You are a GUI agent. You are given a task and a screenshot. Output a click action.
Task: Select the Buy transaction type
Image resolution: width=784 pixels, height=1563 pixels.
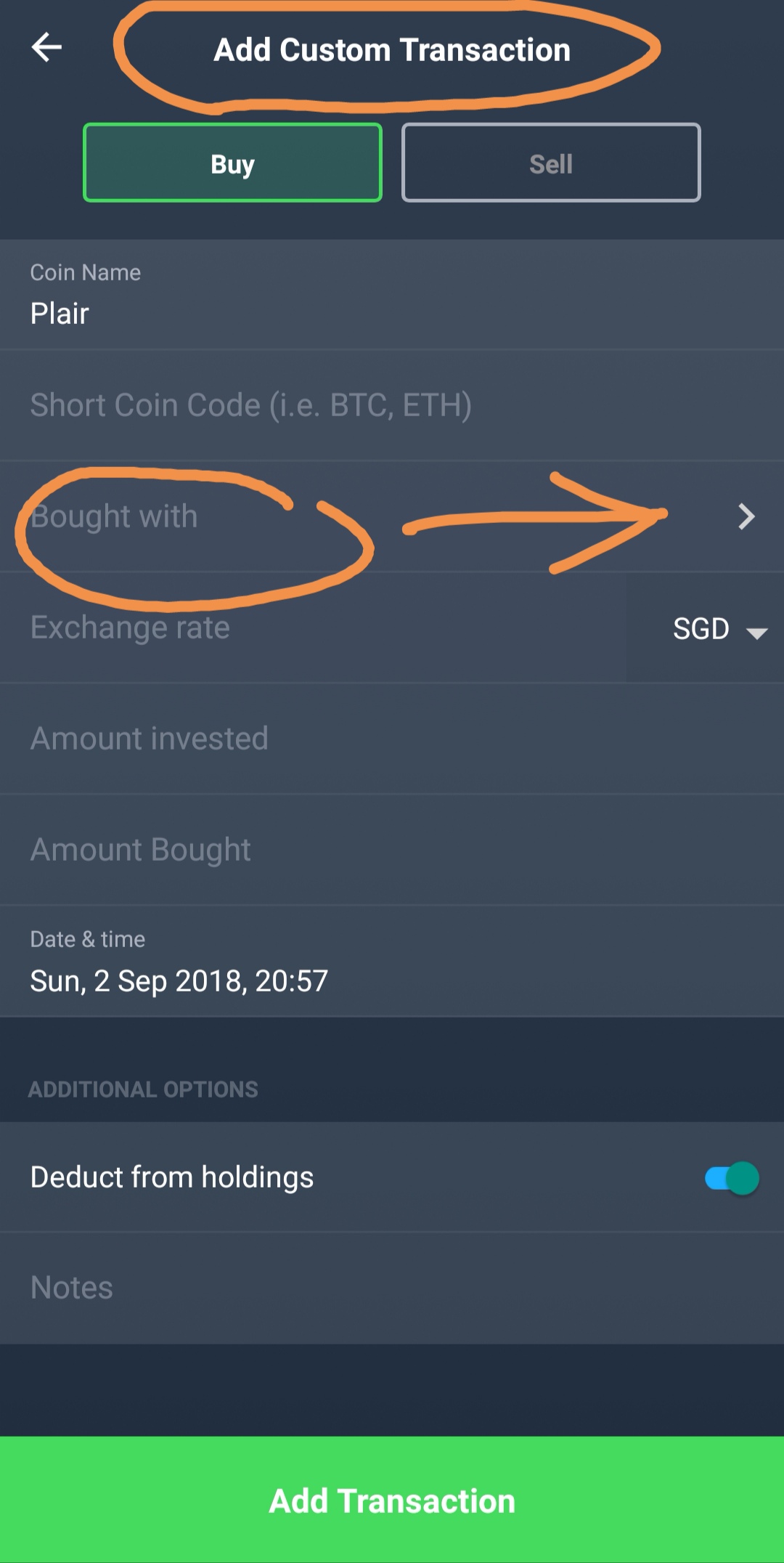pyautogui.click(x=232, y=163)
